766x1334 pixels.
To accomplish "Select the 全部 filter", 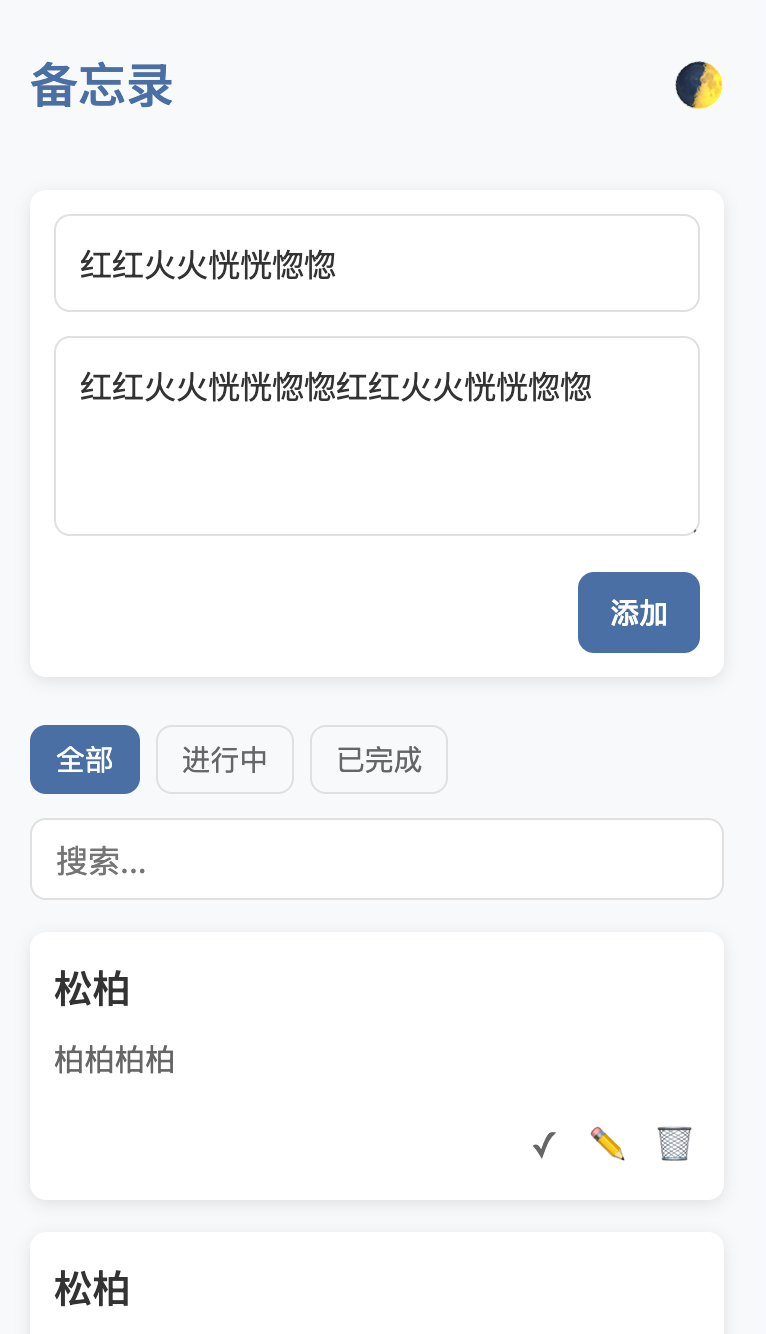I will pos(85,759).
